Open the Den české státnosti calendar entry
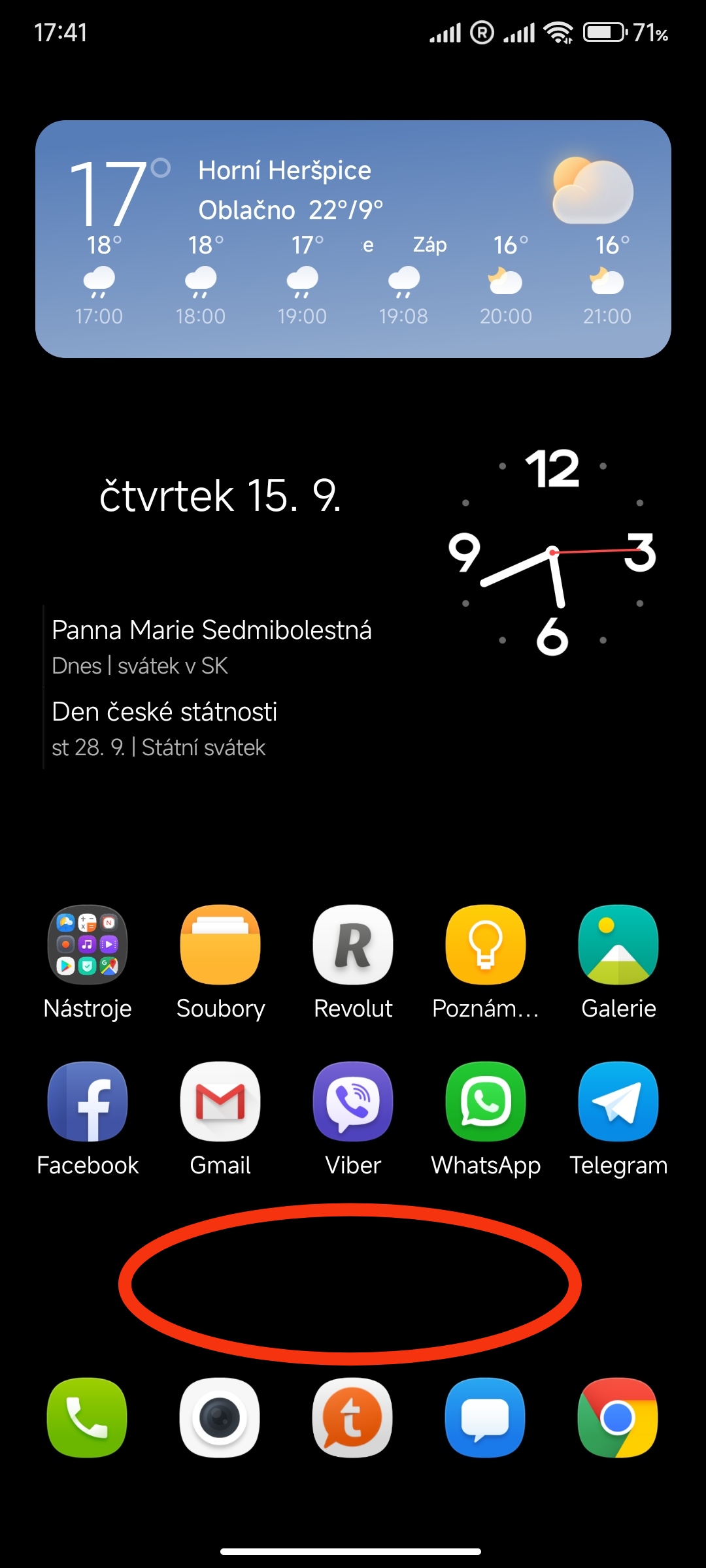Viewport: 706px width, 1568px height. pyautogui.click(x=165, y=728)
